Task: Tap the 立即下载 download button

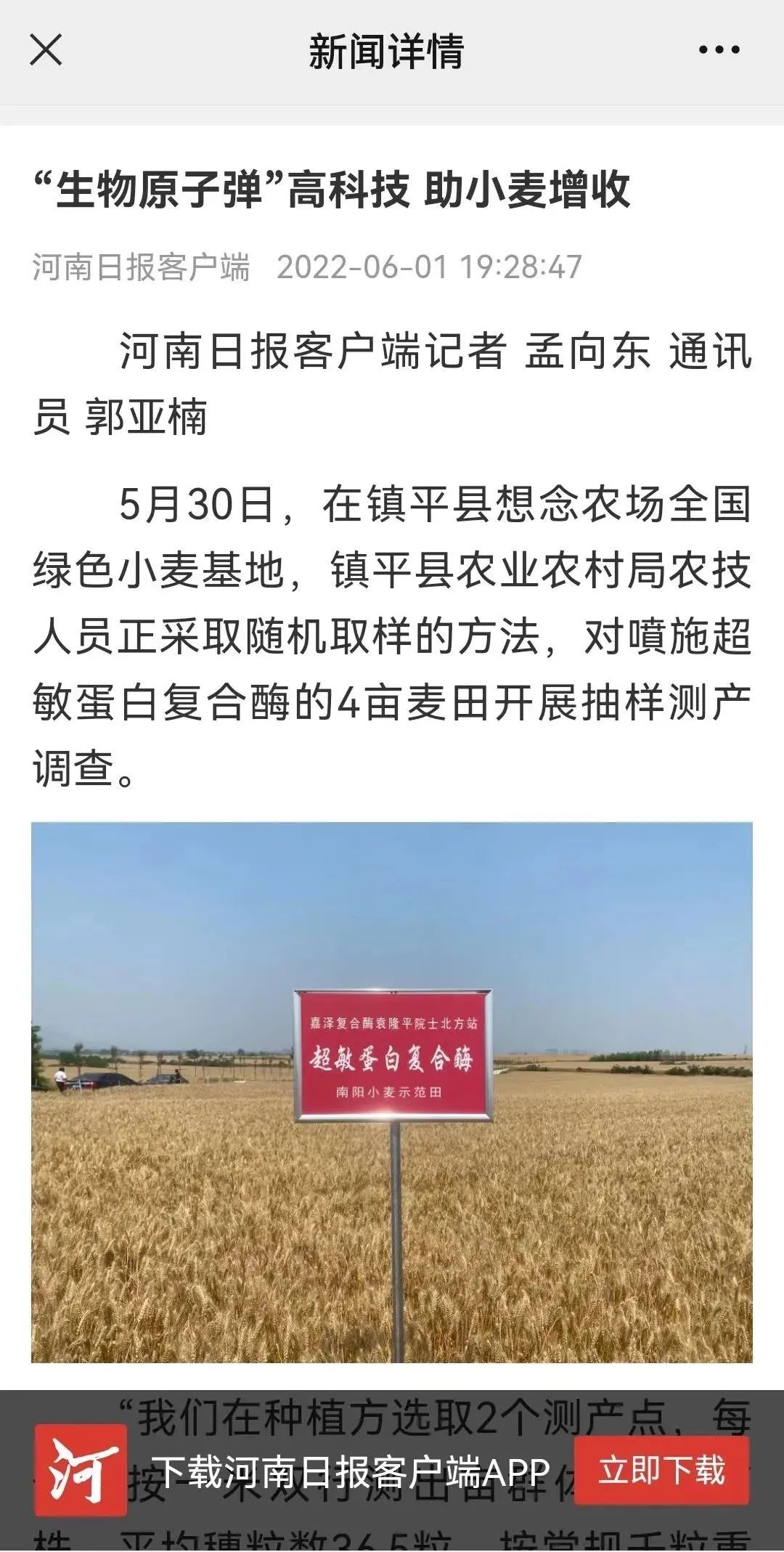Action: [661, 1471]
